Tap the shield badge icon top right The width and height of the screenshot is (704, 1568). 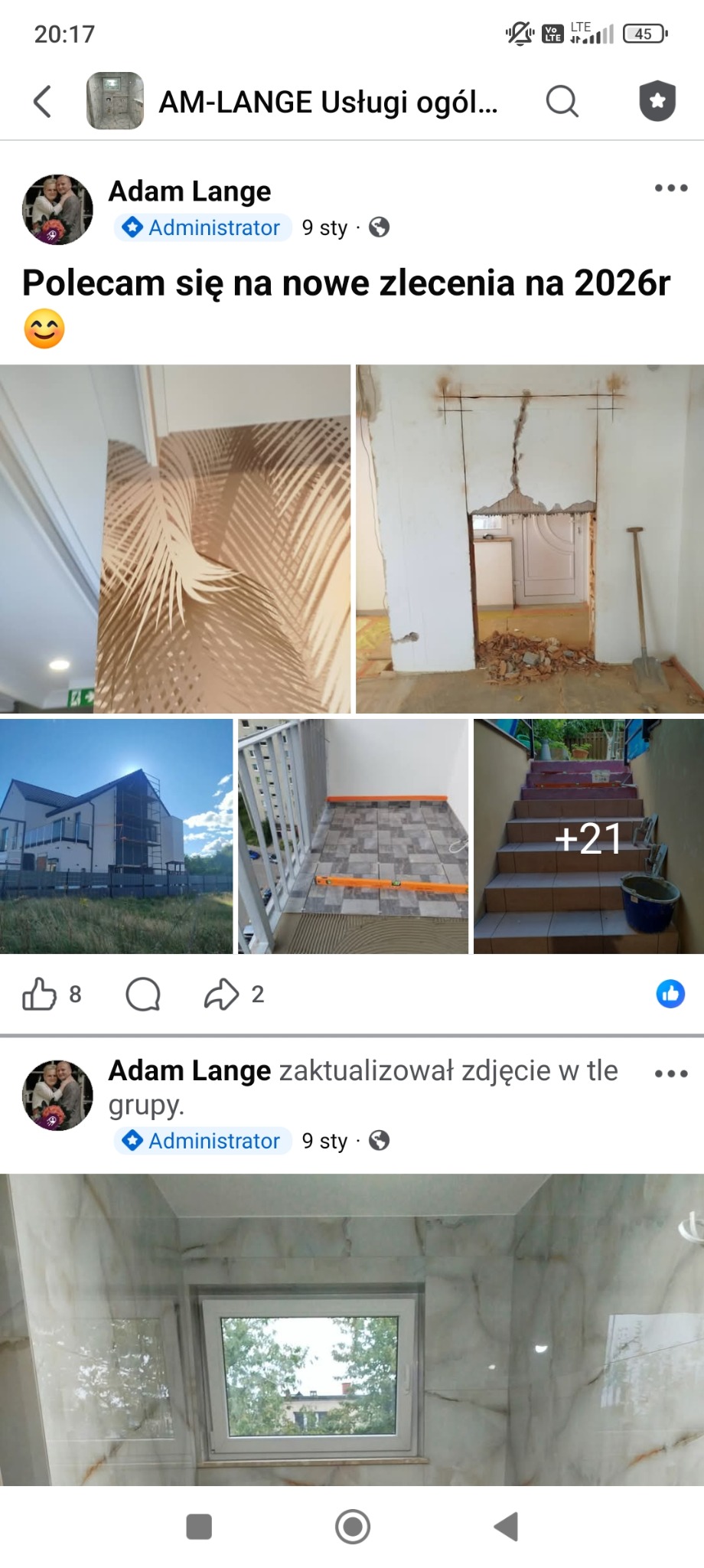tap(657, 100)
